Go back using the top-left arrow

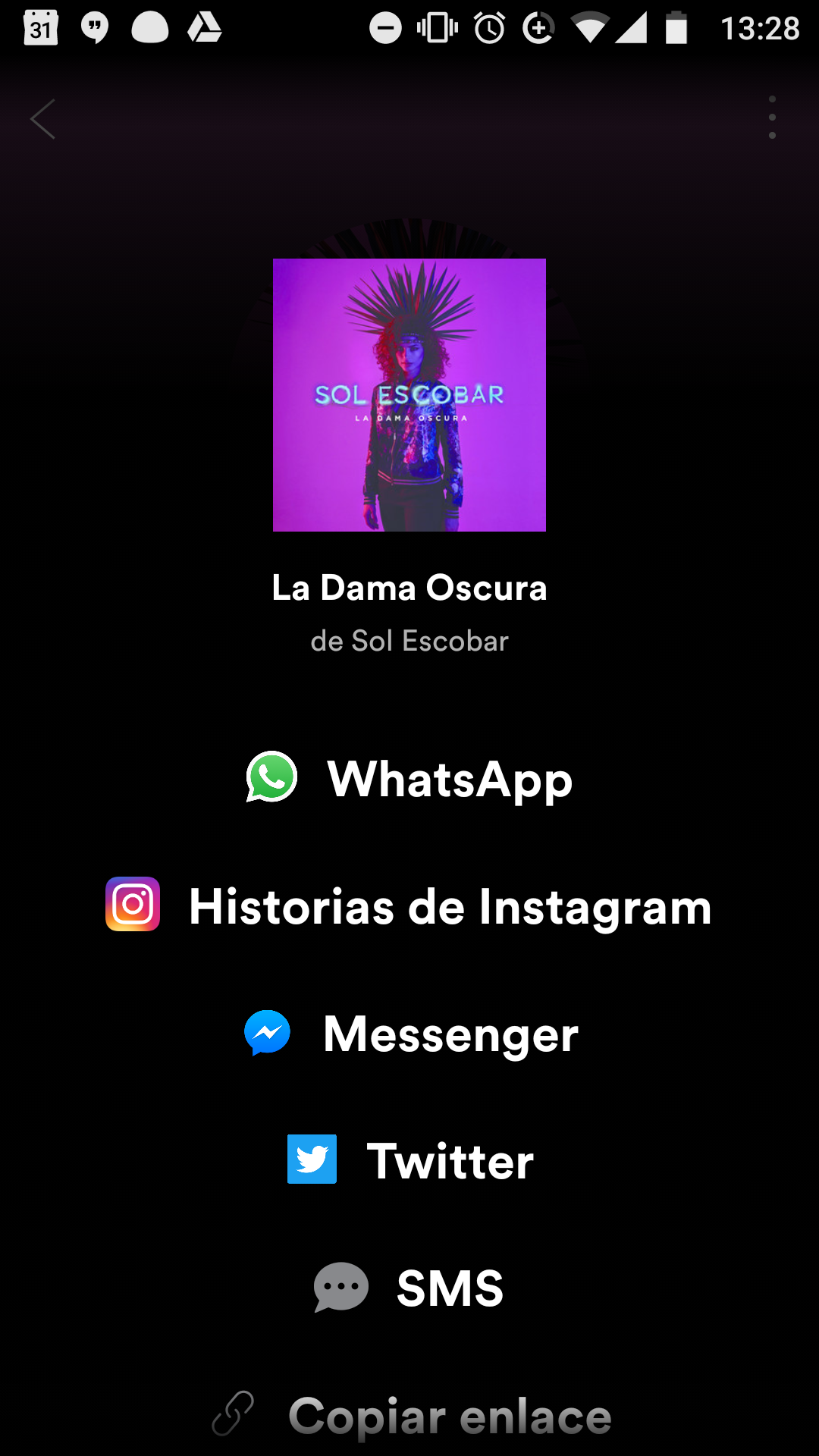tap(42, 119)
